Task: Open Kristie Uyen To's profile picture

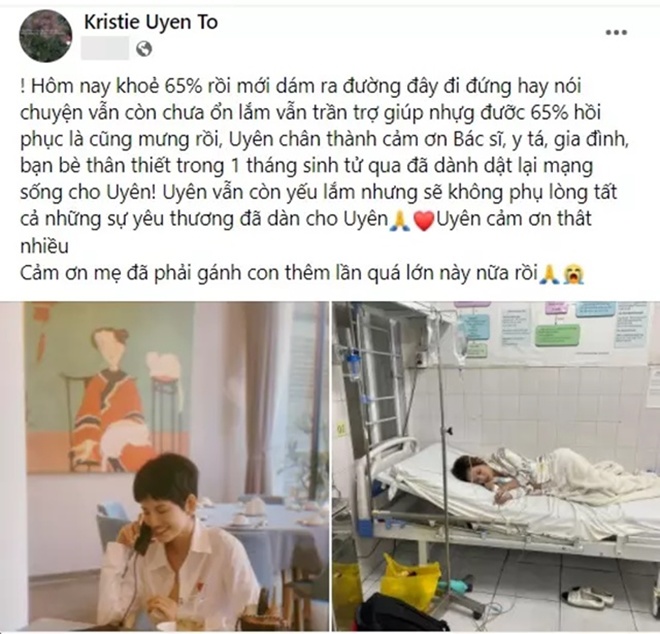Action: point(45,36)
